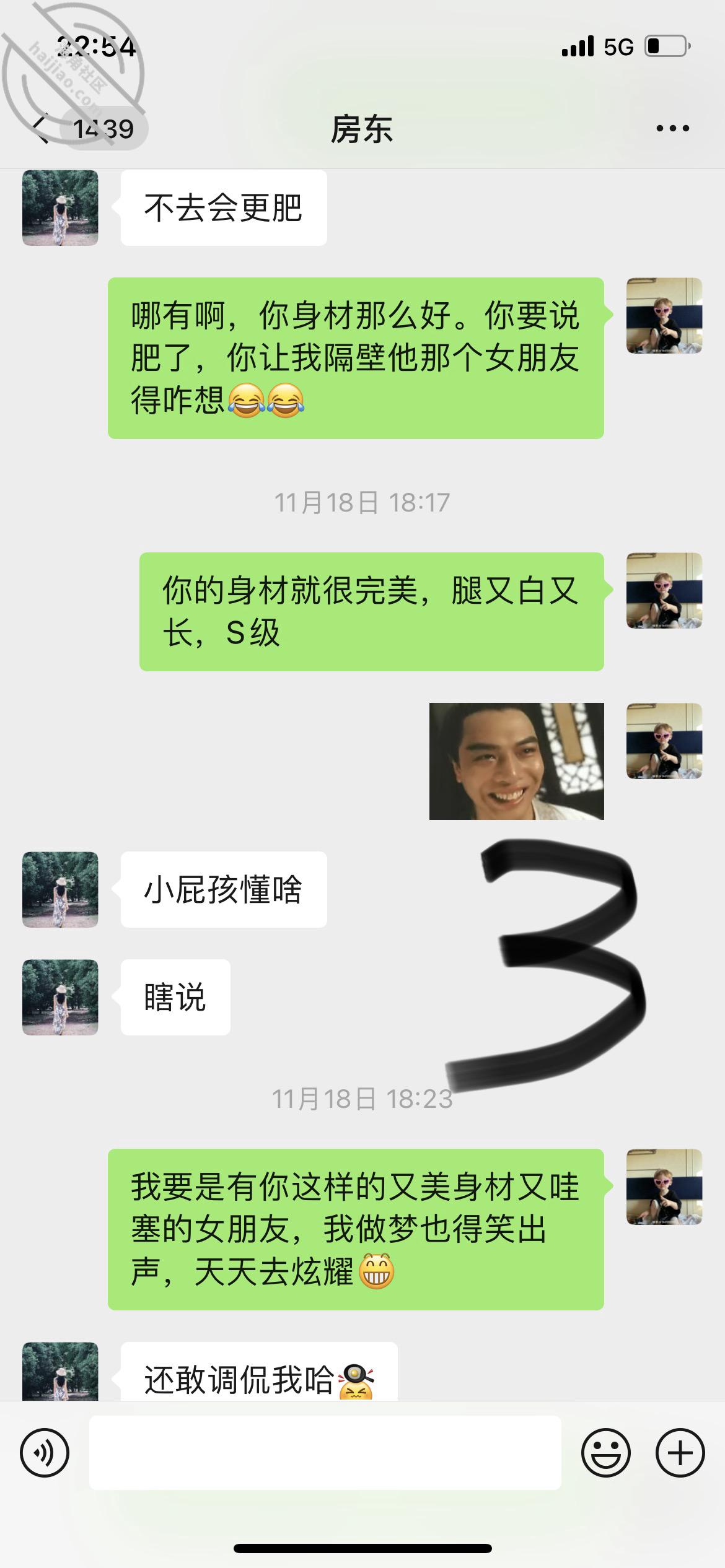The image size is (725, 1568).
Task: Tap my avatar beside the S级 message
Action: (x=664, y=591)
